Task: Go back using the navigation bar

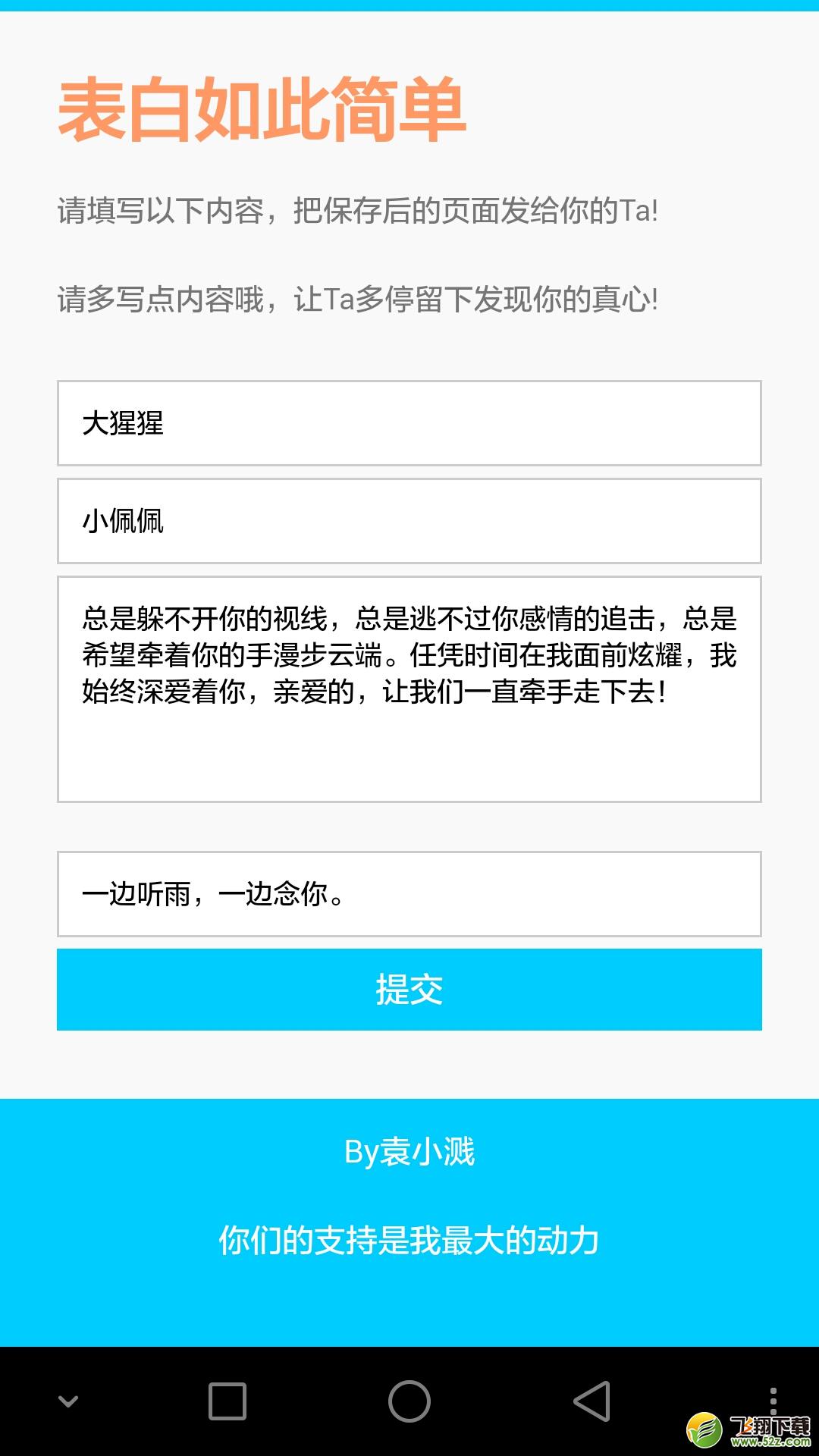Action: click(591, 1401)
